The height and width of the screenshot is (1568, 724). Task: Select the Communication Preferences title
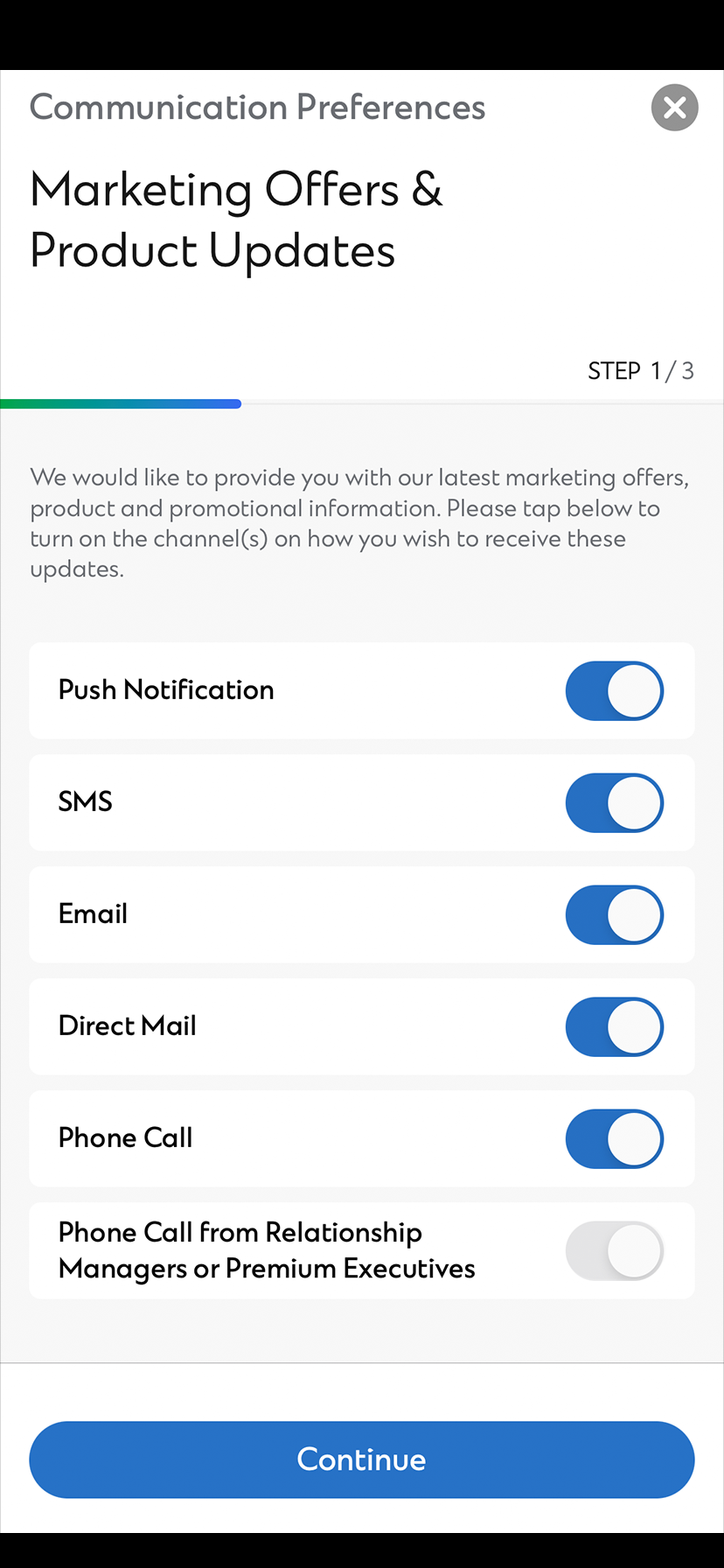[x=257, y=107]
